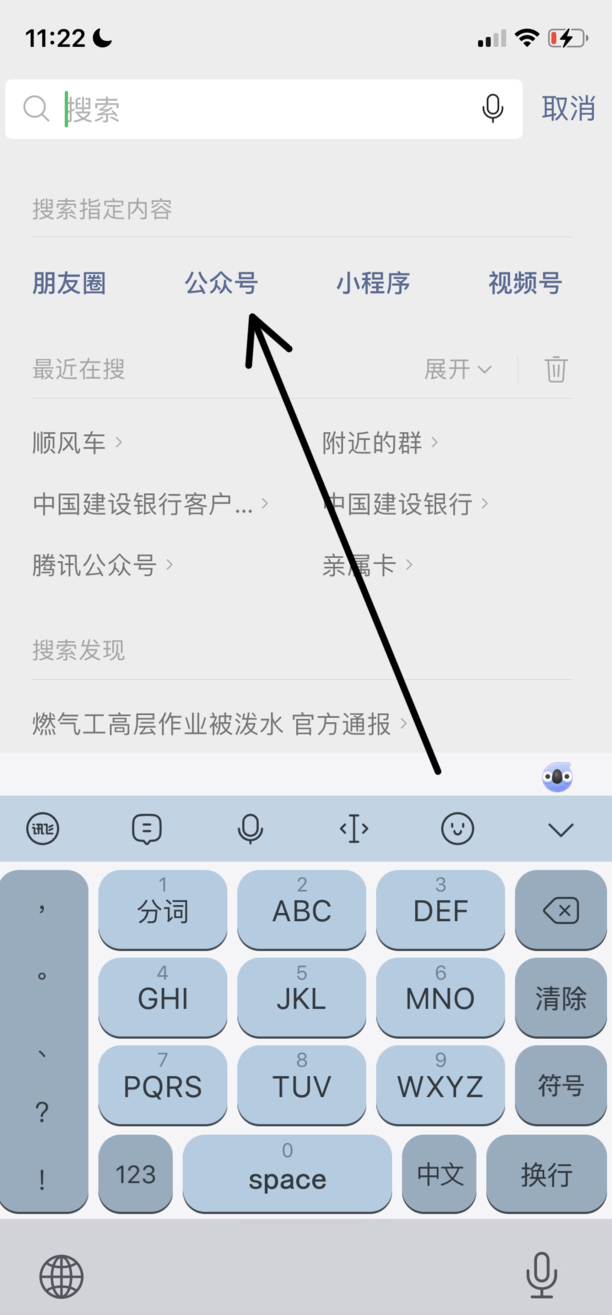Screen dimensions: 612x1315
Task: Switch keyboard language with the globe icon
Action: click(61, 1276)
